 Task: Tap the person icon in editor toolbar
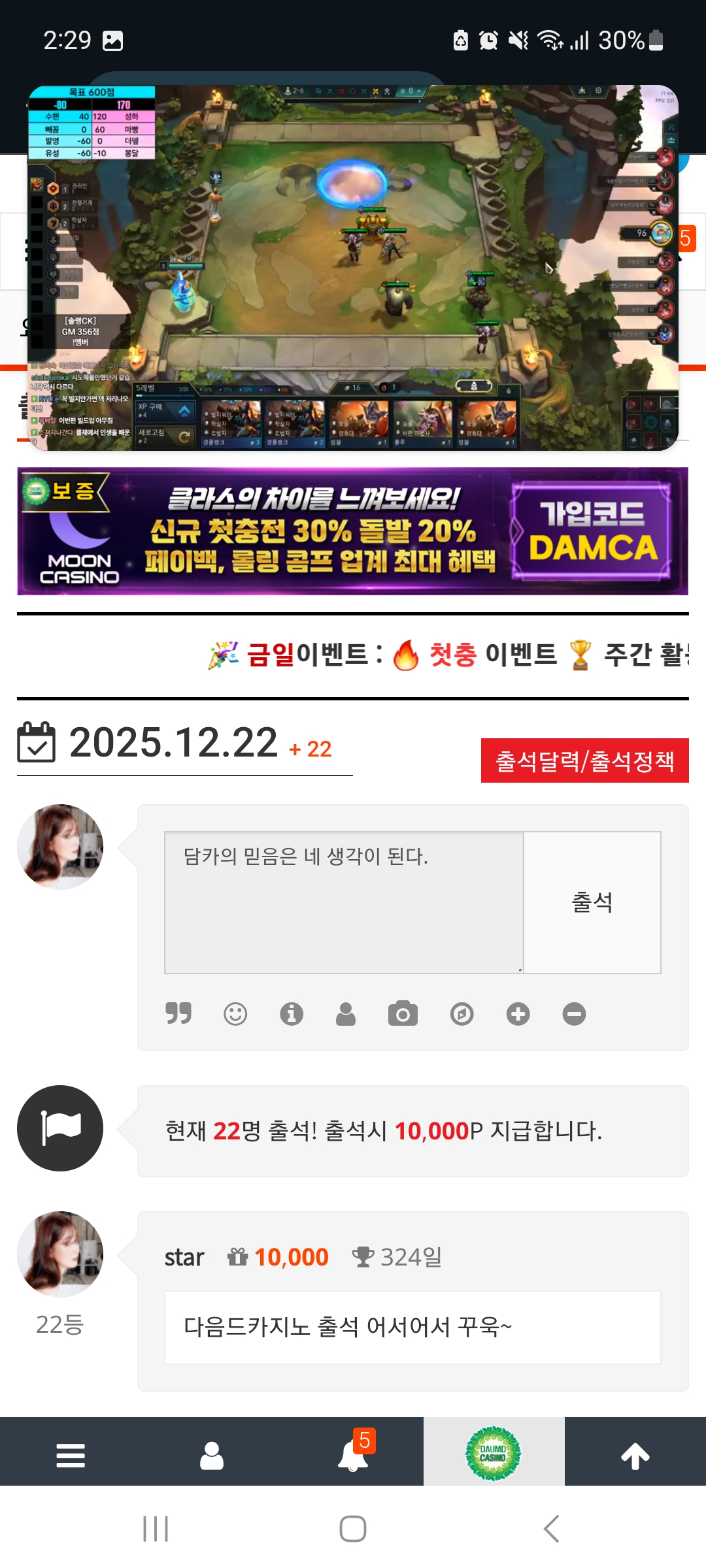346,1014
